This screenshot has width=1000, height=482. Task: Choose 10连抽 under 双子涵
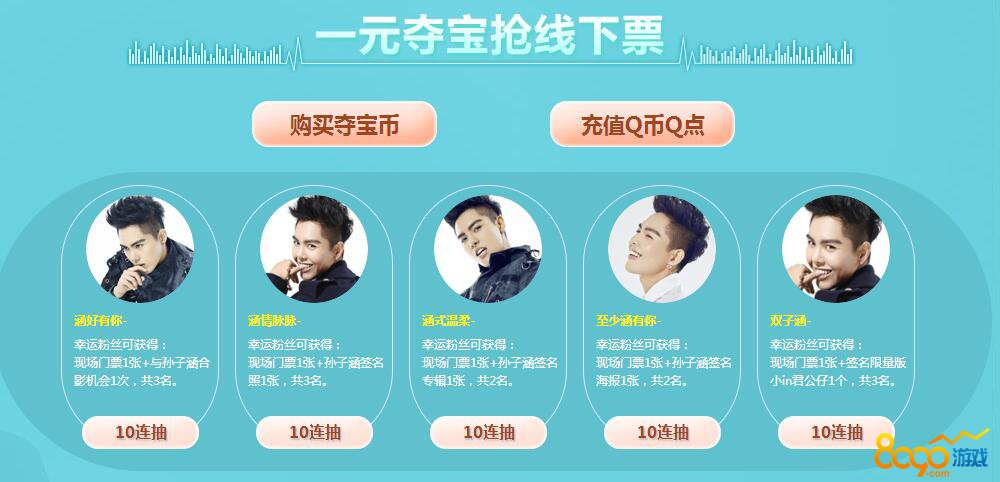tap(836, 432)
